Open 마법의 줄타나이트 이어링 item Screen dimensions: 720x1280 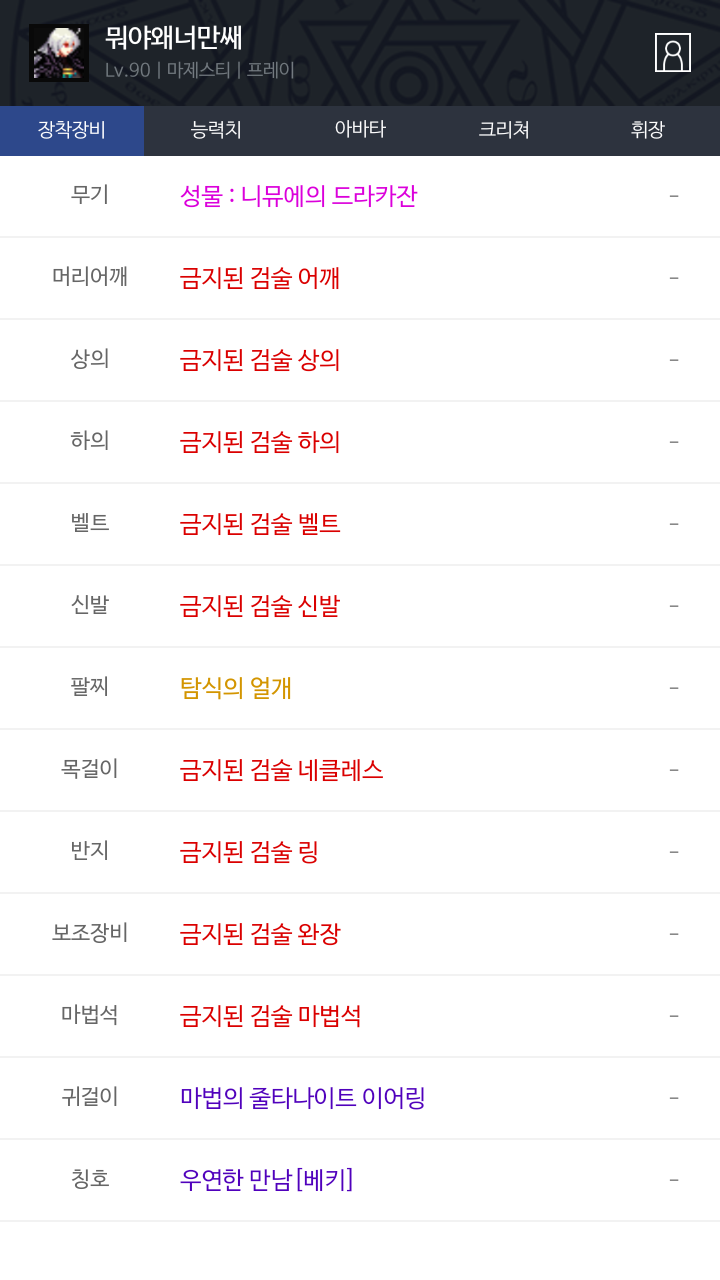pyautogui.click(x=360, y=1098)
